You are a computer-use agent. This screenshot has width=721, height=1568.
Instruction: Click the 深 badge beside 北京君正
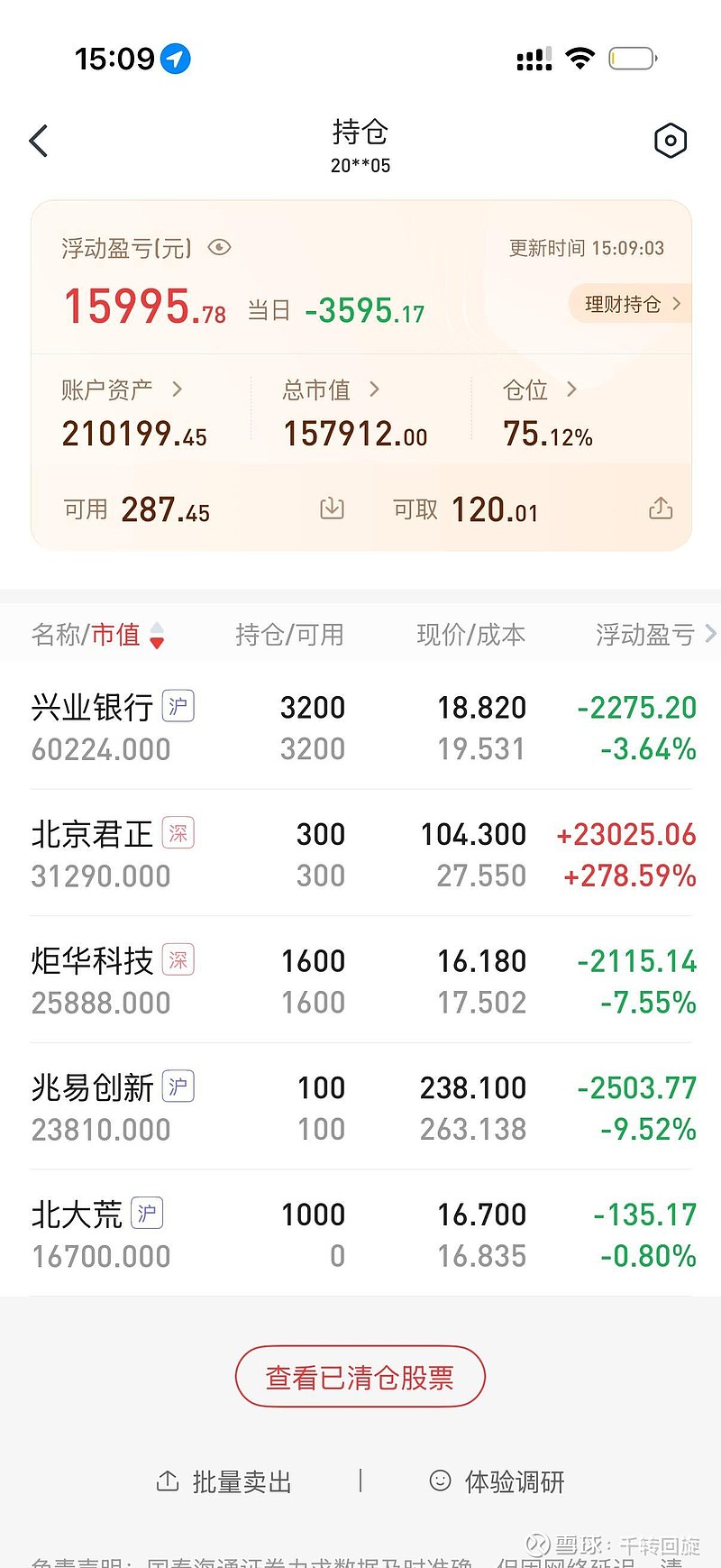click(x=178, y=834)
